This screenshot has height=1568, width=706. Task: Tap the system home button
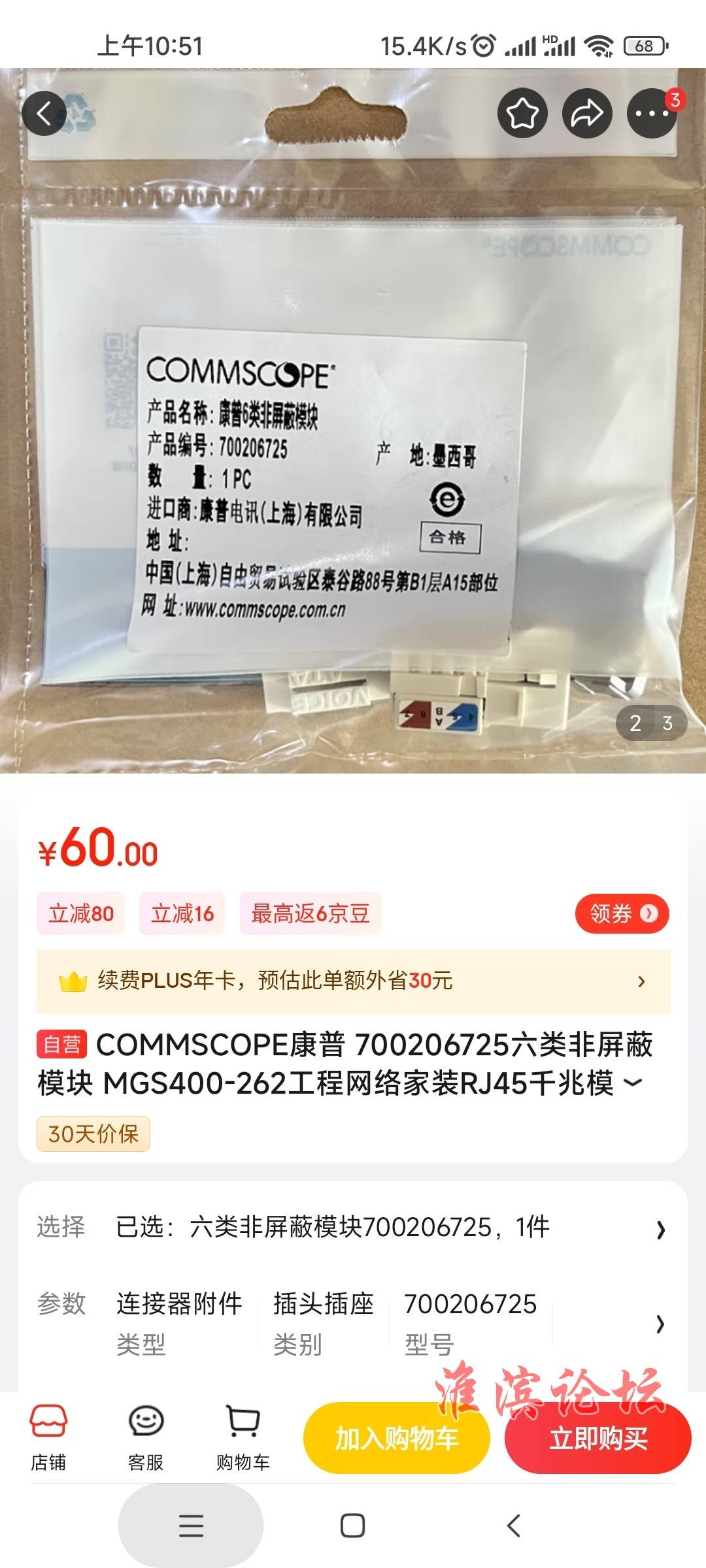(352, 1526)
